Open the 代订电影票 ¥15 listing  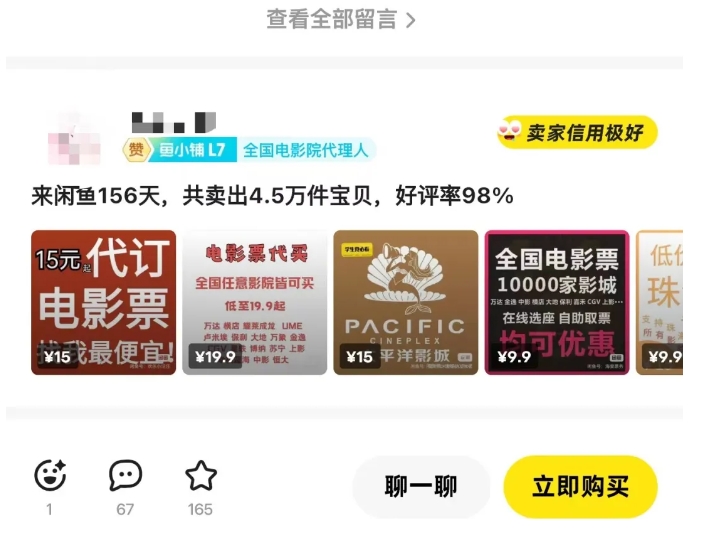103,302
